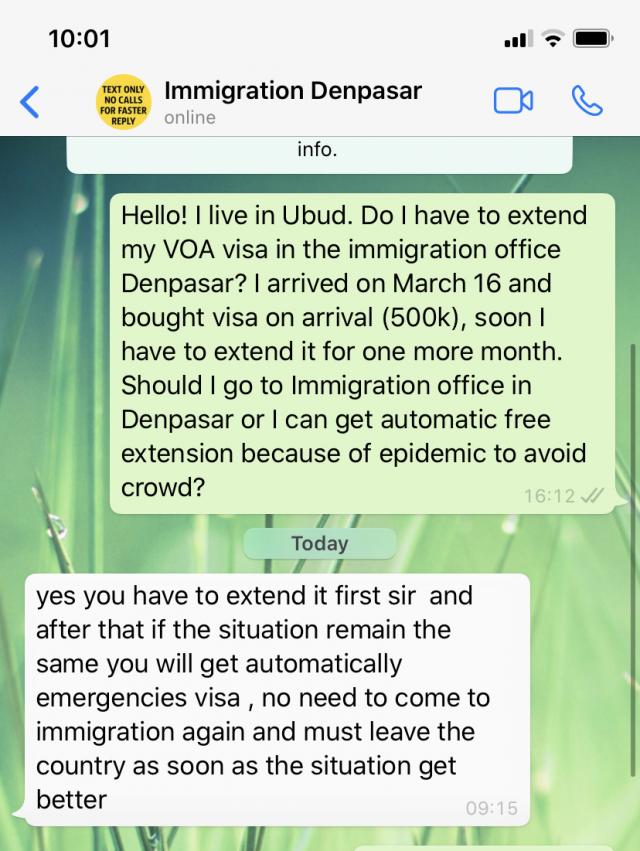This screenshot has height=851, width=640.
Task: View the Immigration Denpasar profile picture
Action: 123,102
